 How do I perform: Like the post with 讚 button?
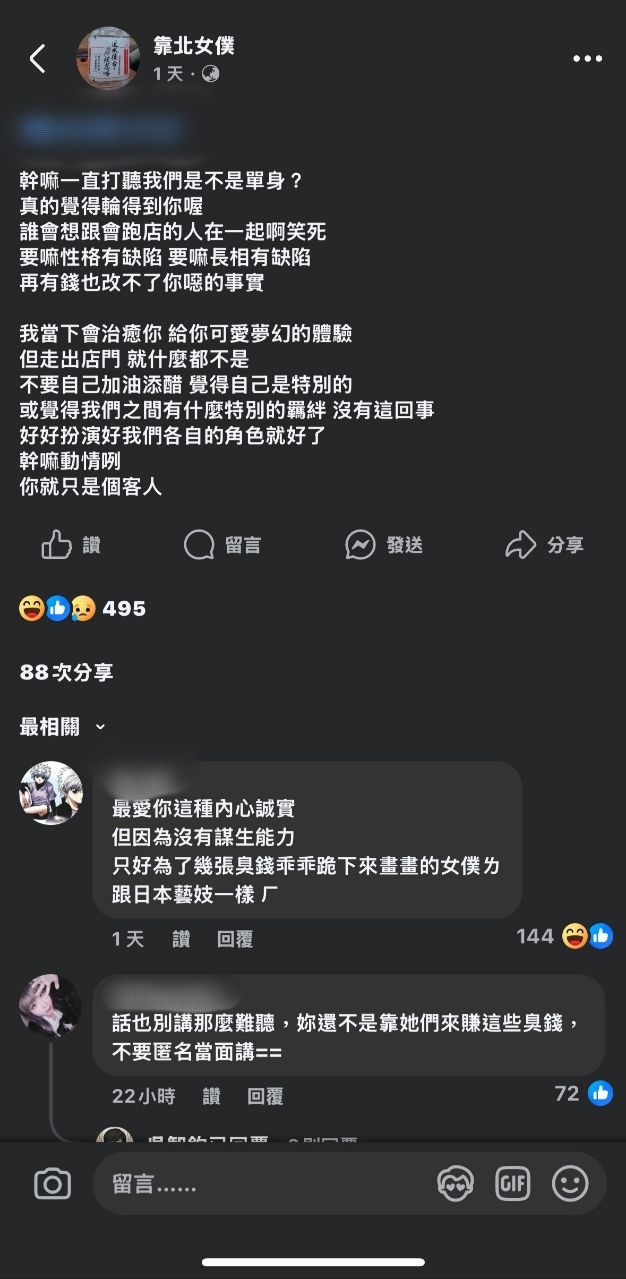point(71,545)
